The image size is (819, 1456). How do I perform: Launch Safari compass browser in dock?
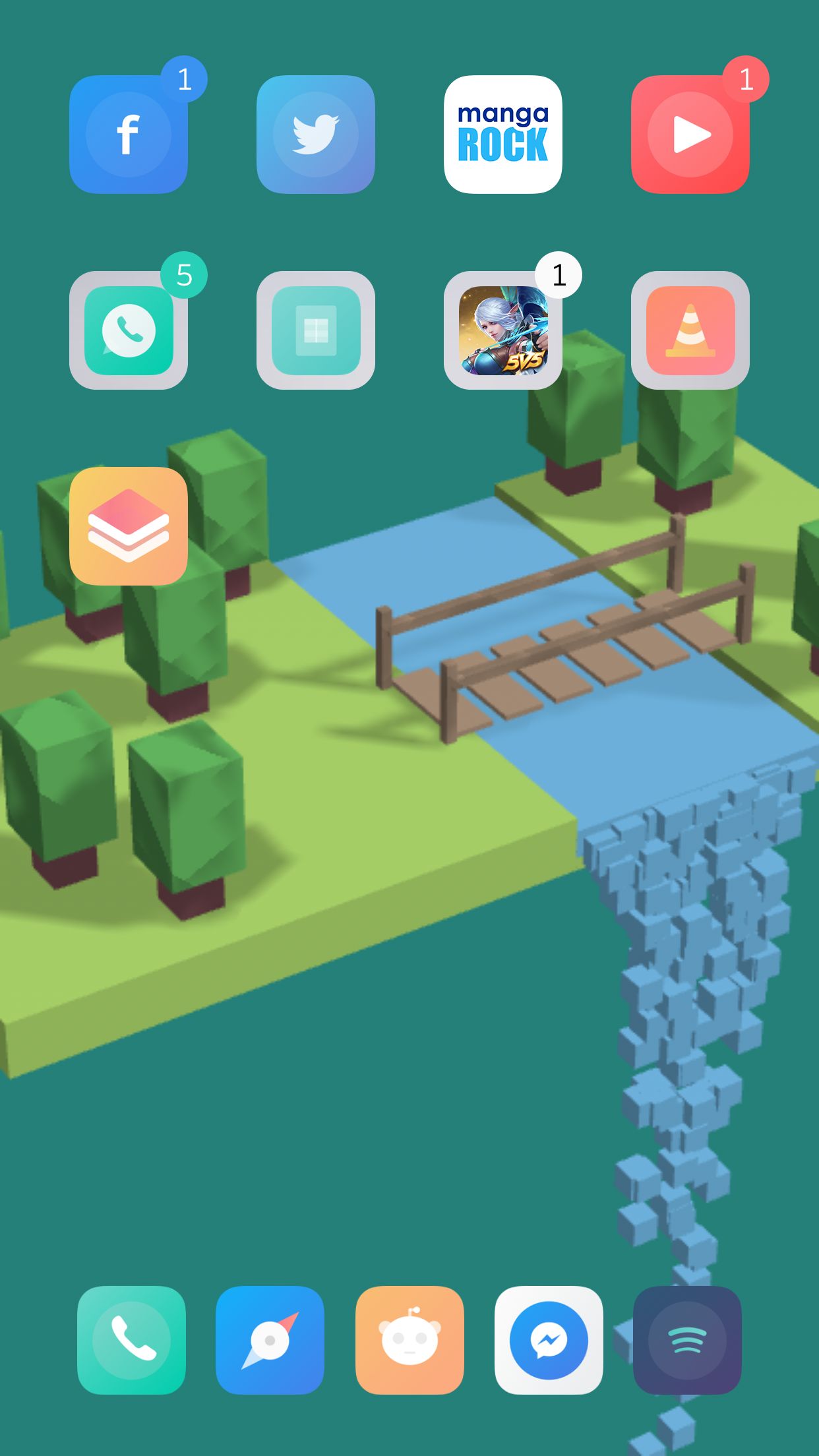pos(270,1340)
